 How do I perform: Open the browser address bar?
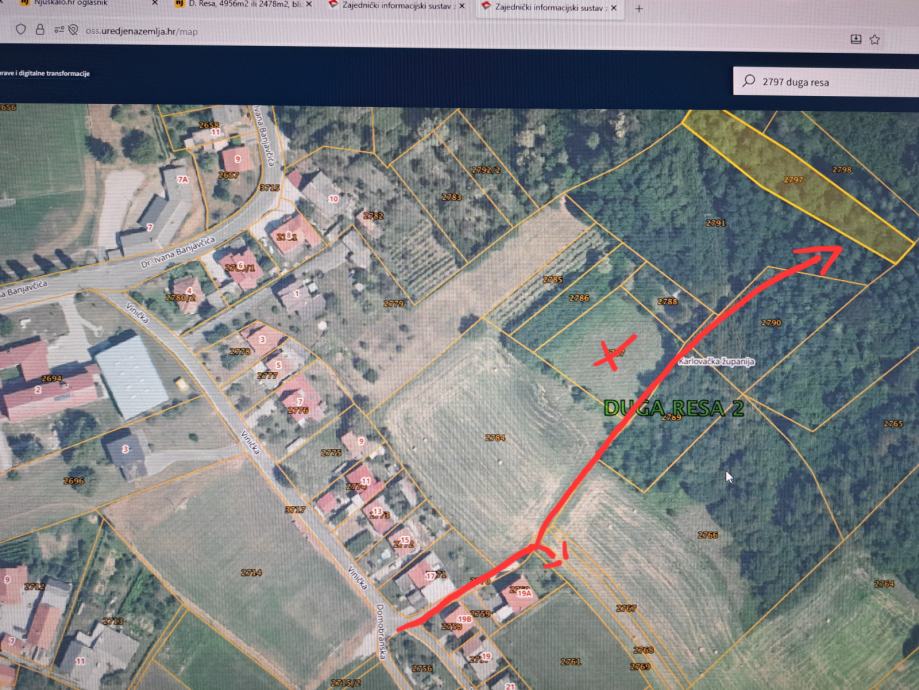[x=400, y=30]
